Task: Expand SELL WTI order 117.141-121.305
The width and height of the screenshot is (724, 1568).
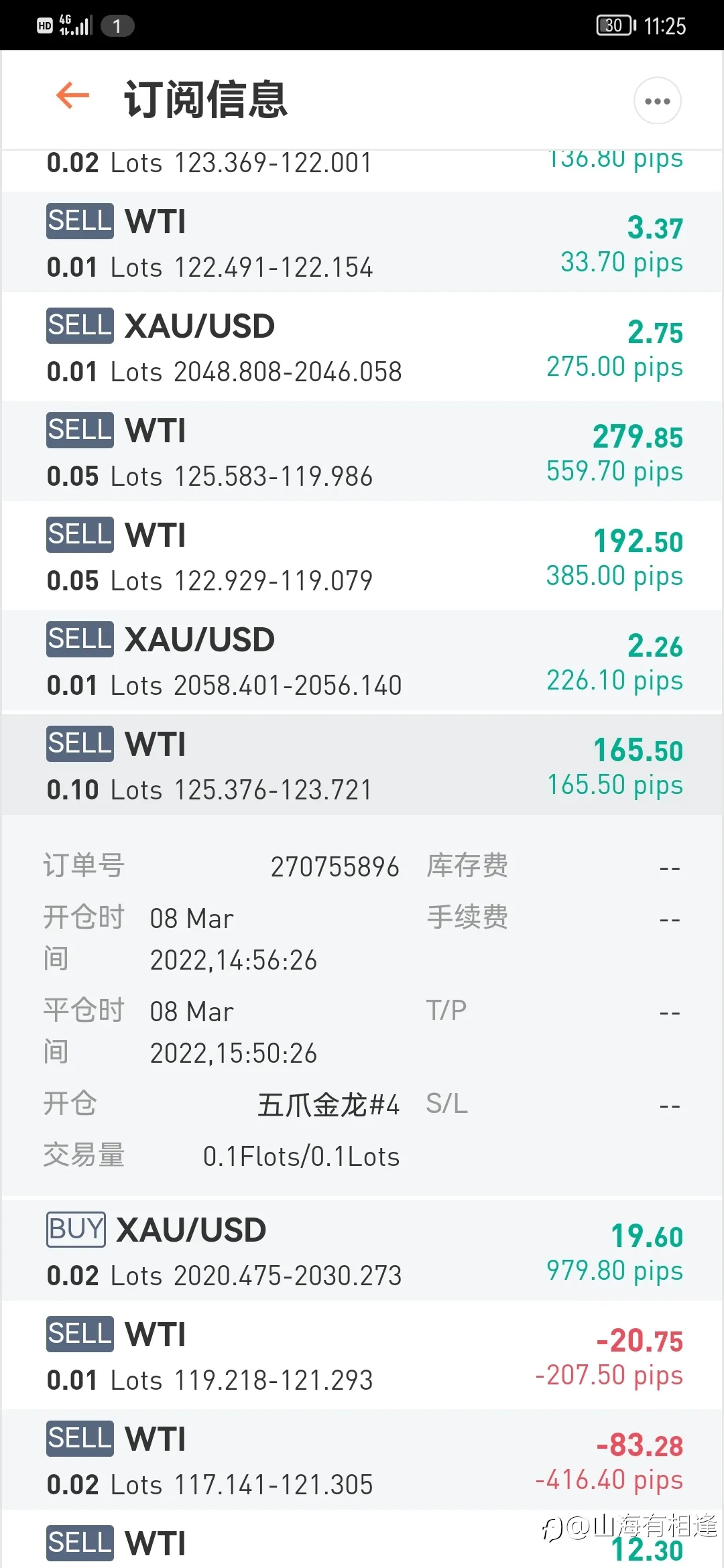Action: (x=362, y=1459)
